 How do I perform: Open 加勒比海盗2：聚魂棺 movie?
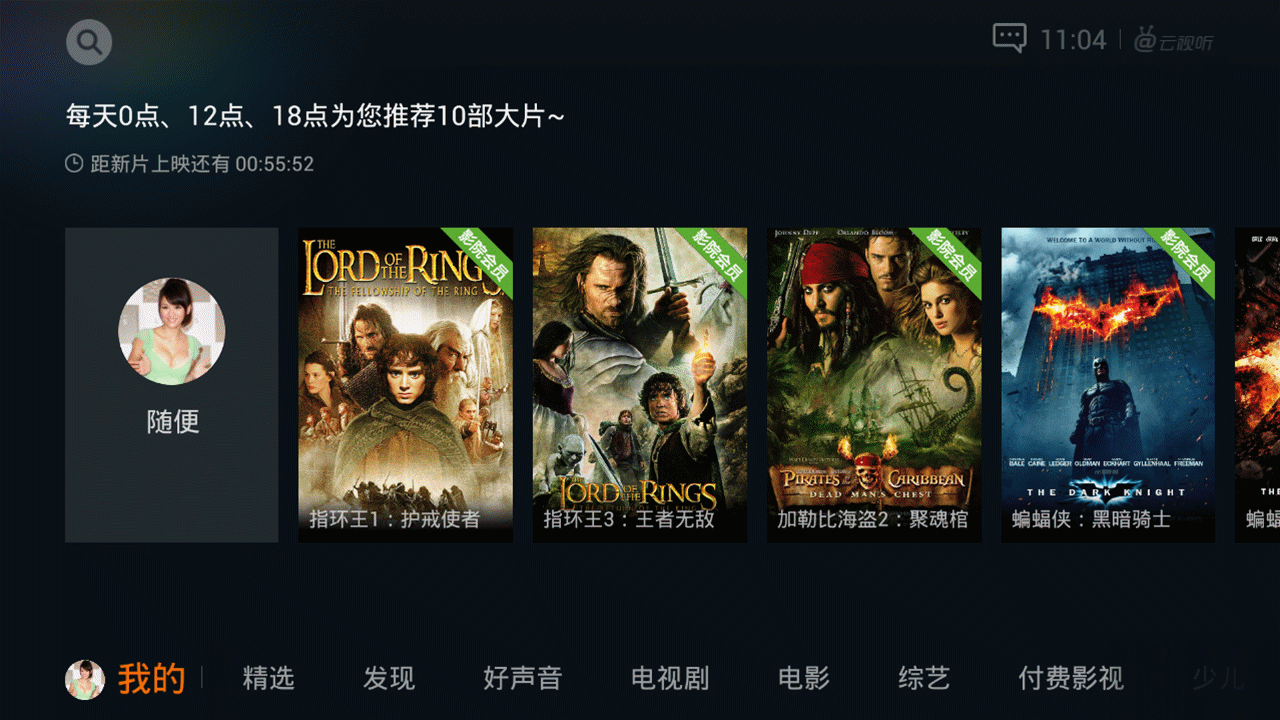tap(874, 385)
